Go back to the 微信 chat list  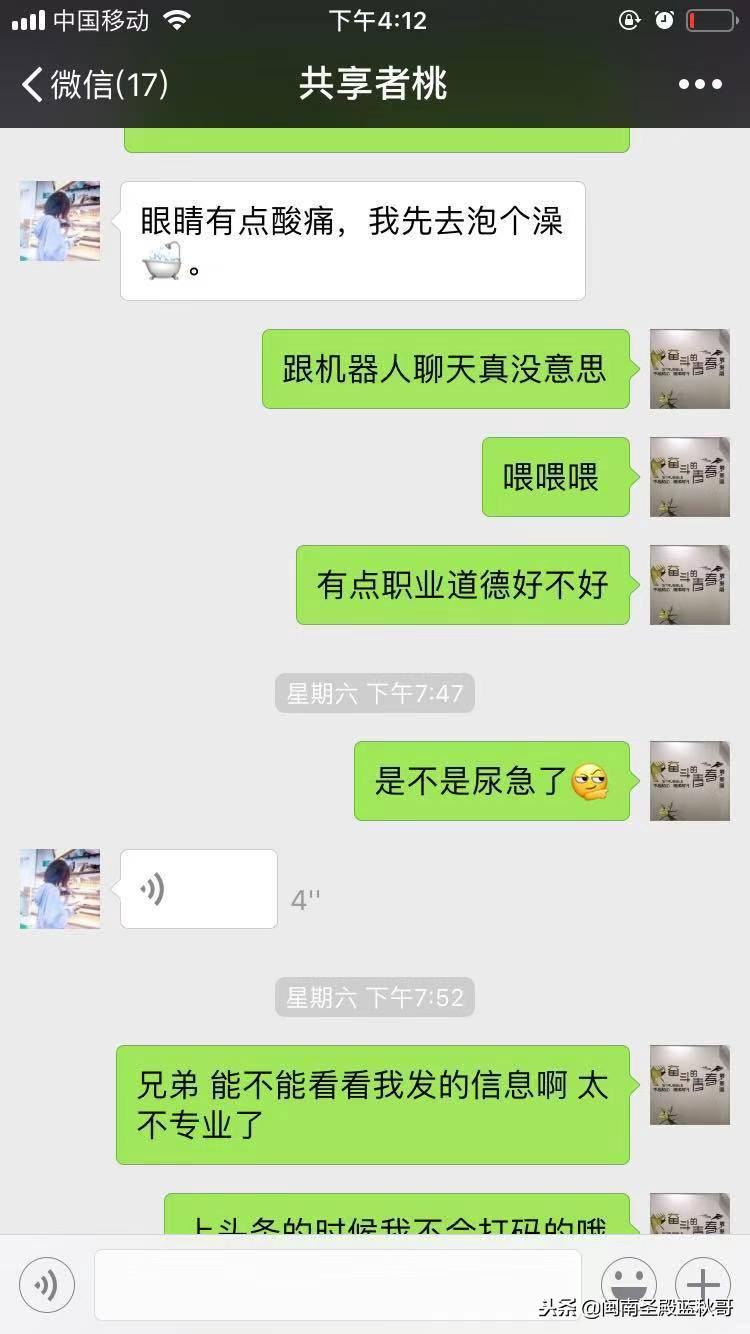click(x=95, y=84)
